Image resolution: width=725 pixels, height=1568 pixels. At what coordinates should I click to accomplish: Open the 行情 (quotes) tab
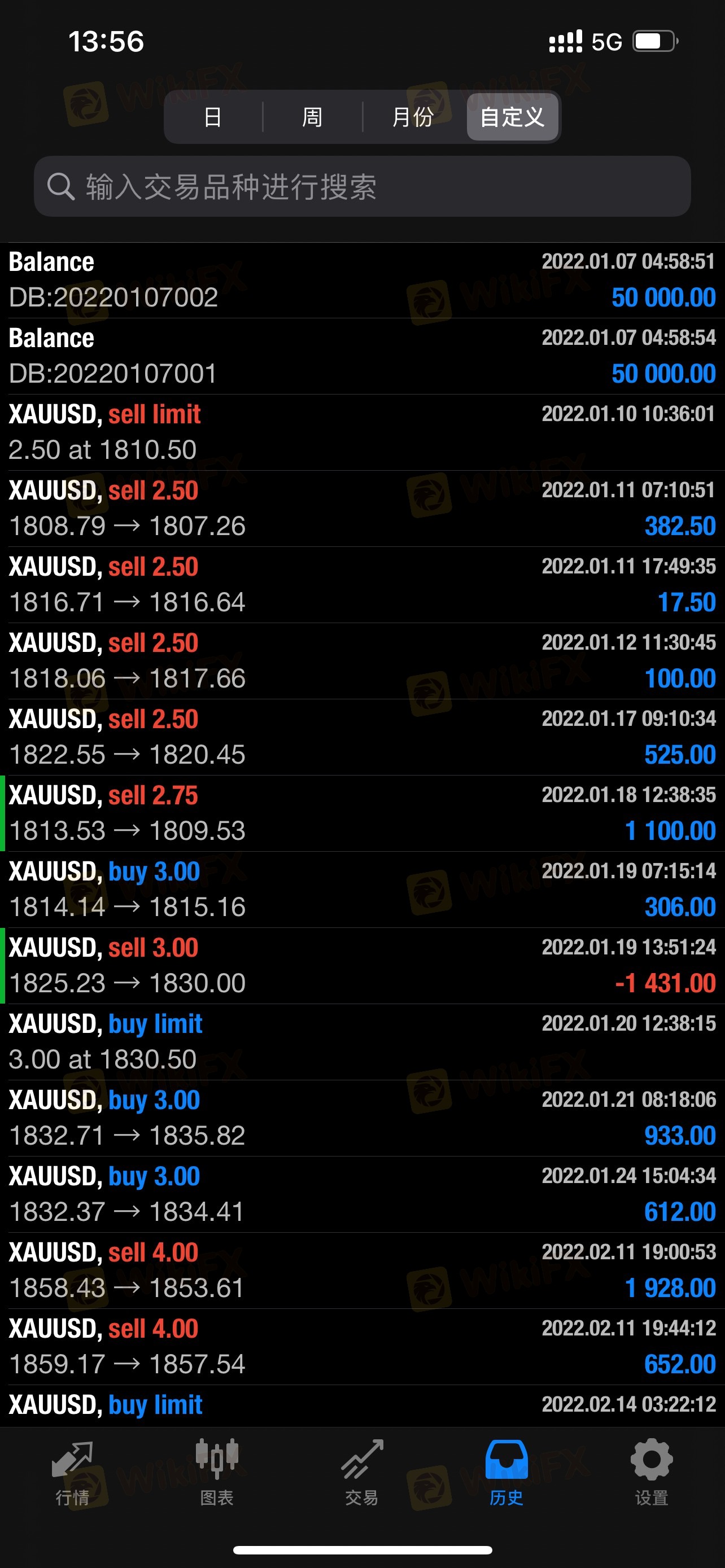point(72,1472)
